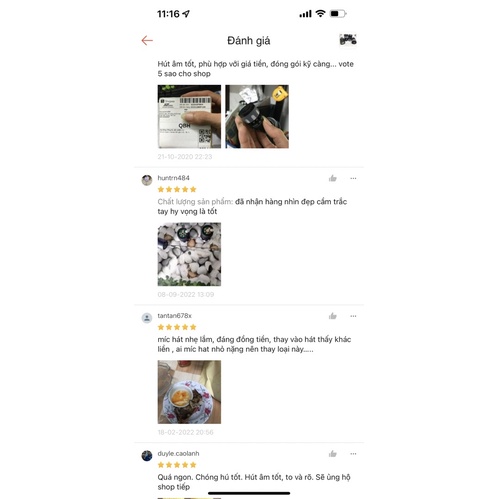Viewport: 499px width, 499px height.
Task: Open the shipping label review photo
Action: click(189, 116)
